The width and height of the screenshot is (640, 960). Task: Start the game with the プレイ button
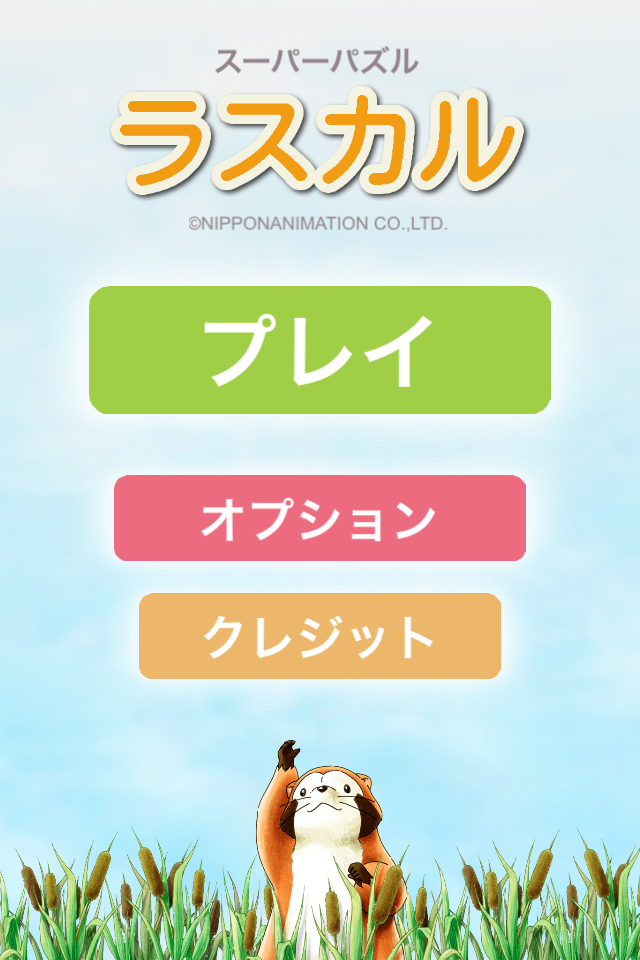click(320, 350)
